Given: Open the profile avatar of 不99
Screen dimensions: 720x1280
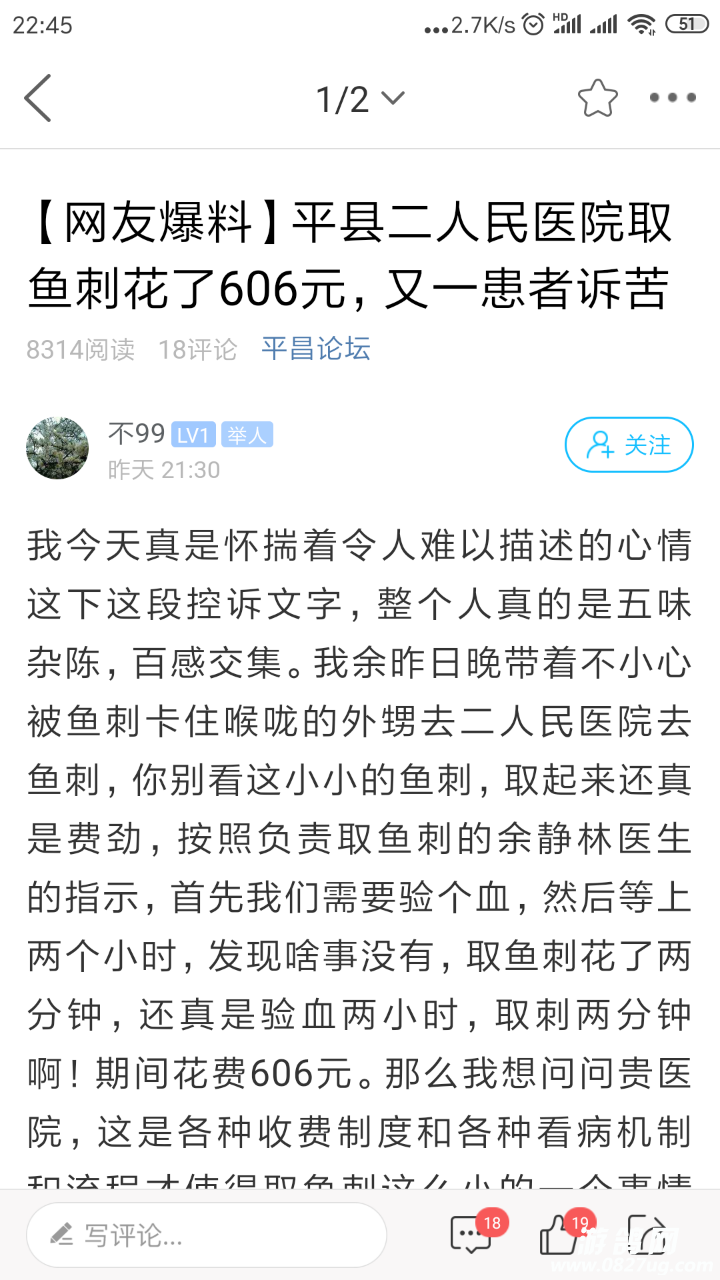Looking at the screenshot, I should pyautogui.click(x=57, y=448).
